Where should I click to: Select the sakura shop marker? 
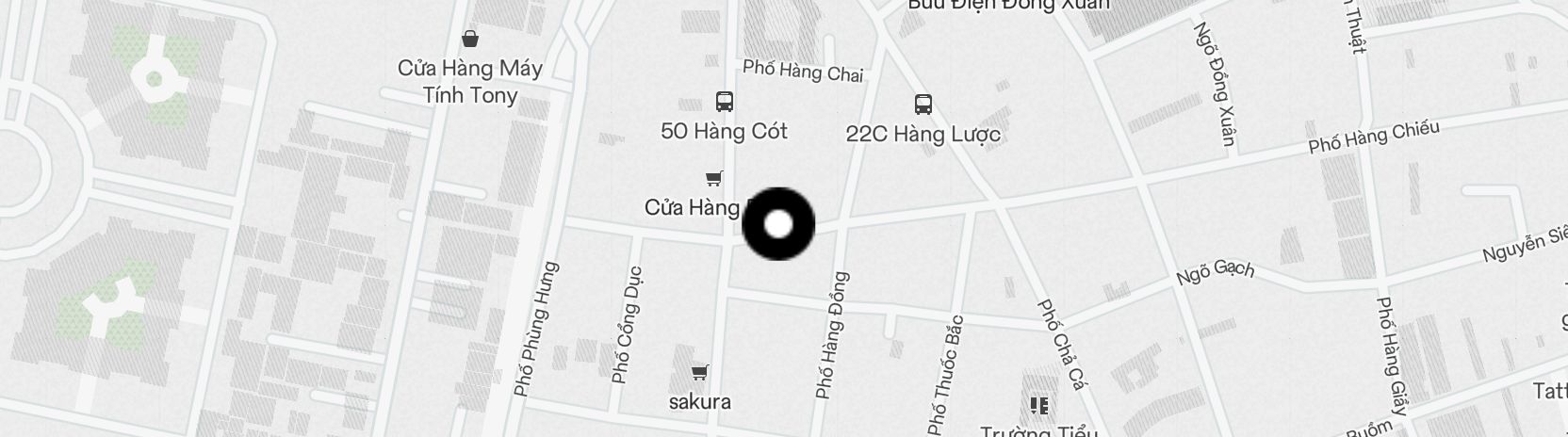click(x=699, y=373)
